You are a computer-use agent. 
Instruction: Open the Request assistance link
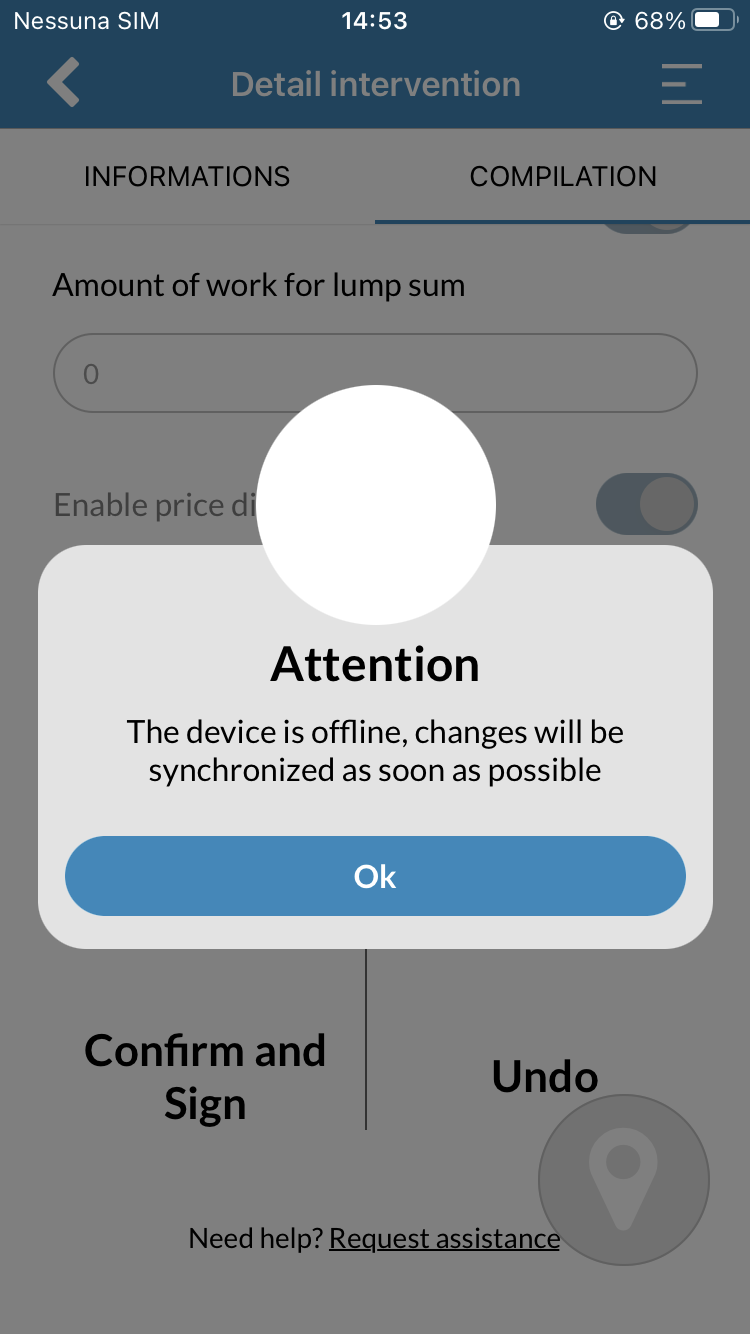click(444, 1238)
